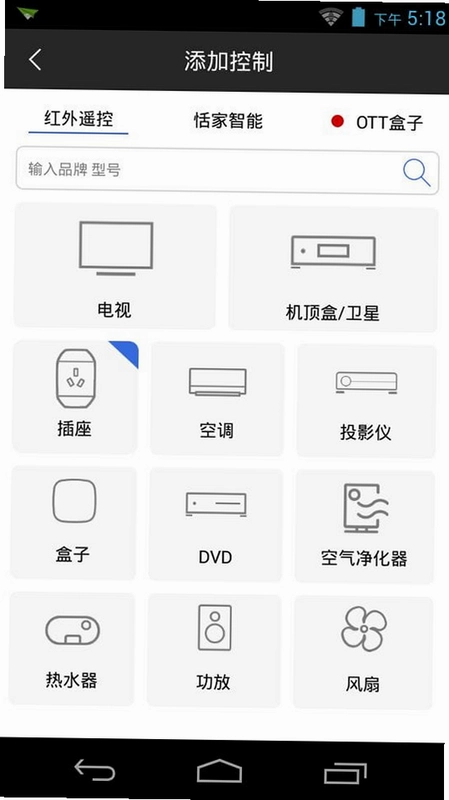Tap the brand and model search field
The width and height of the screenshot is (449, 800).
pos(227,171)
